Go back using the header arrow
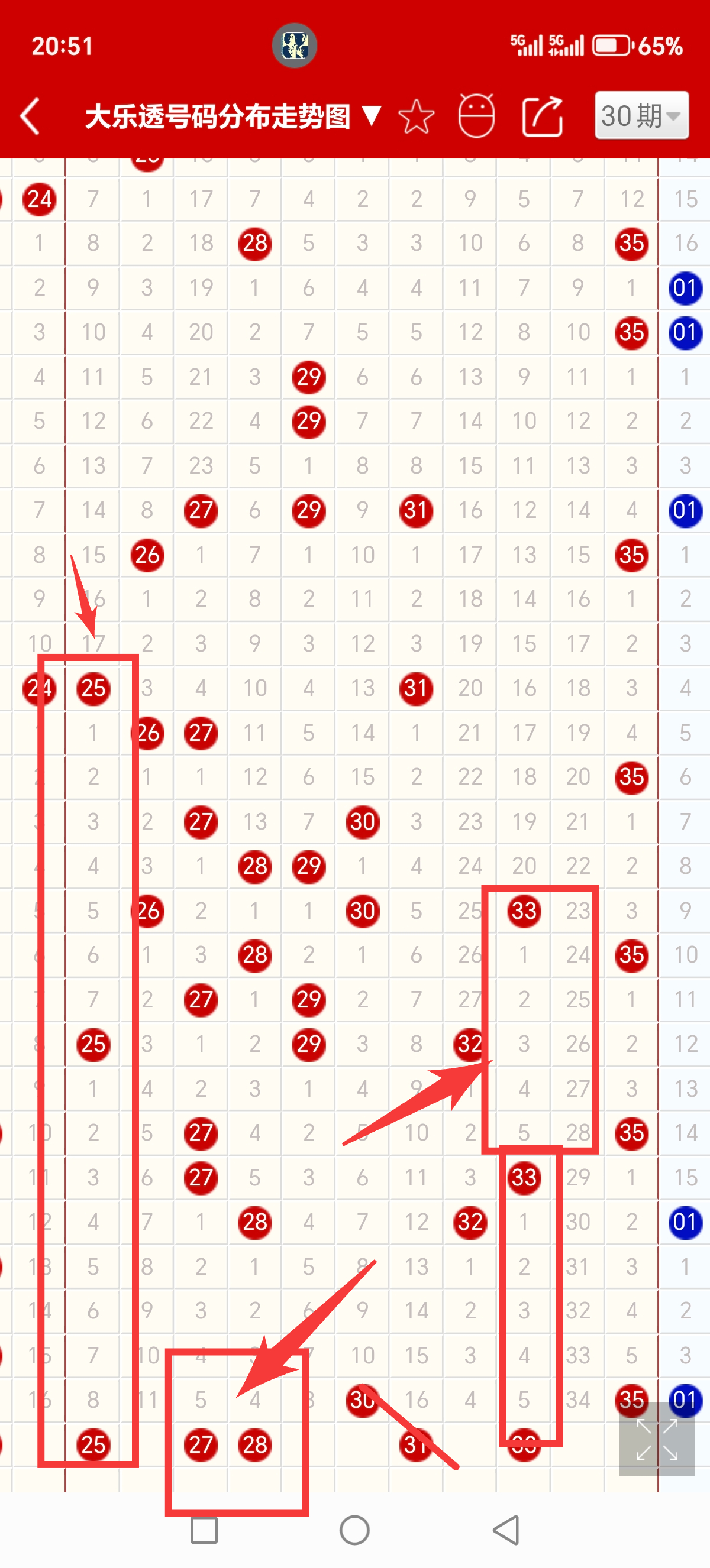 (x=30, y=116)
